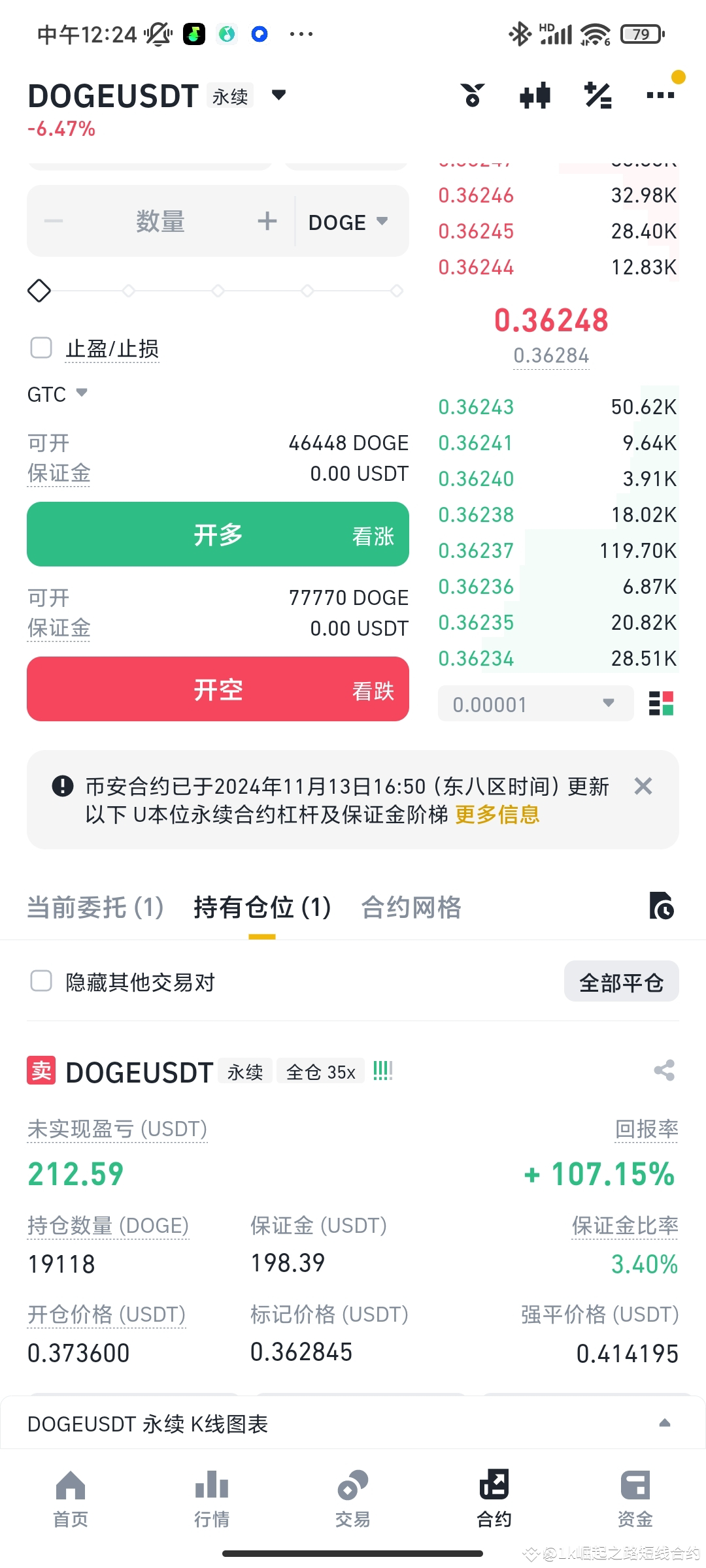The width and height of the screenshot is (706, 1568).
Task: Open the candlestick chart view icon
Action: tap(535, 95)
